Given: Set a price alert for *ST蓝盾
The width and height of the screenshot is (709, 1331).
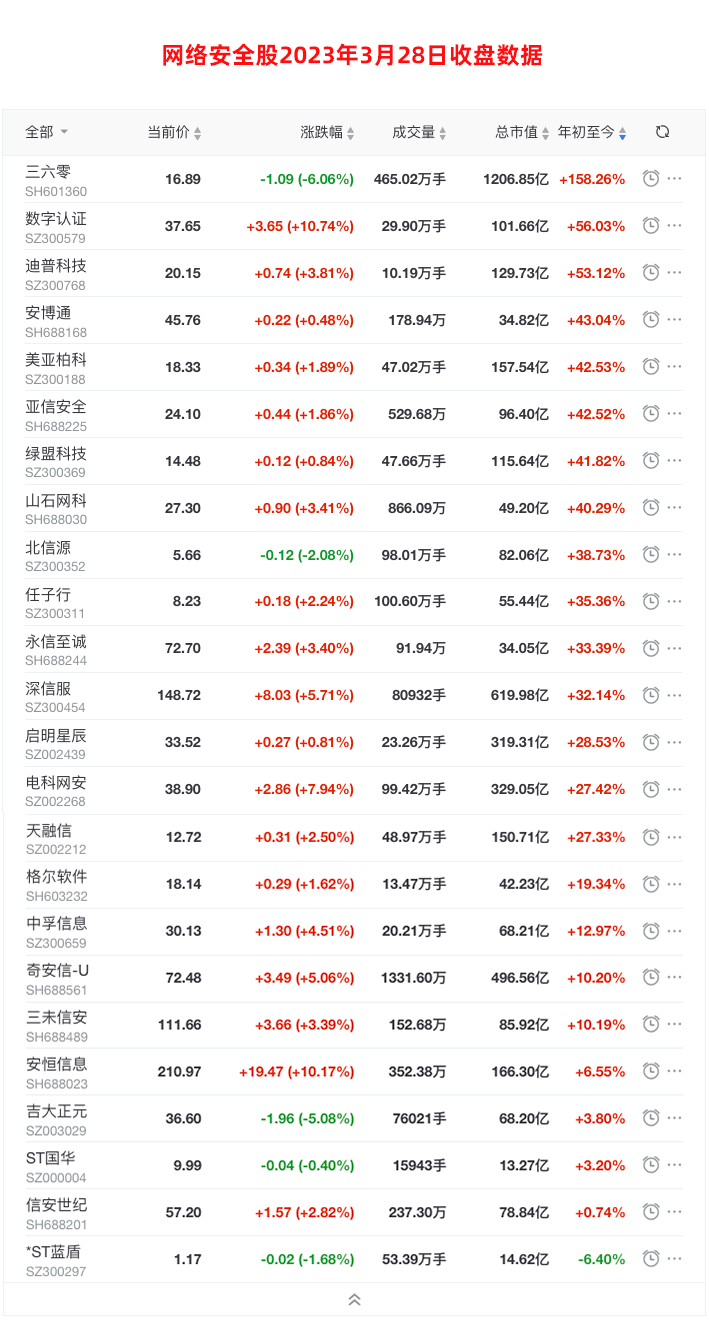Looking at the screenshot, I should (x=650, y=1259).
